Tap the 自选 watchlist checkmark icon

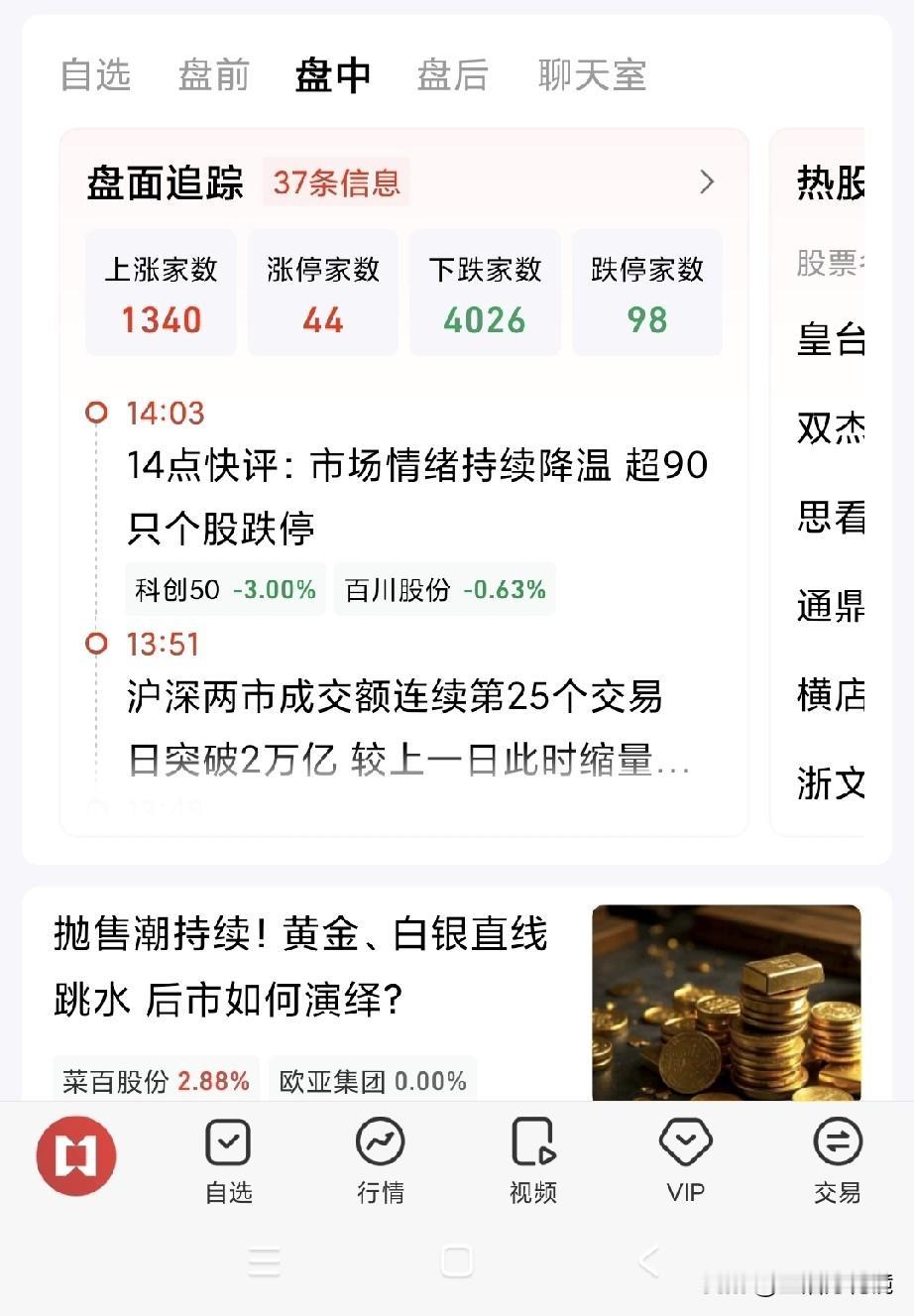[x=229, y=1142]
